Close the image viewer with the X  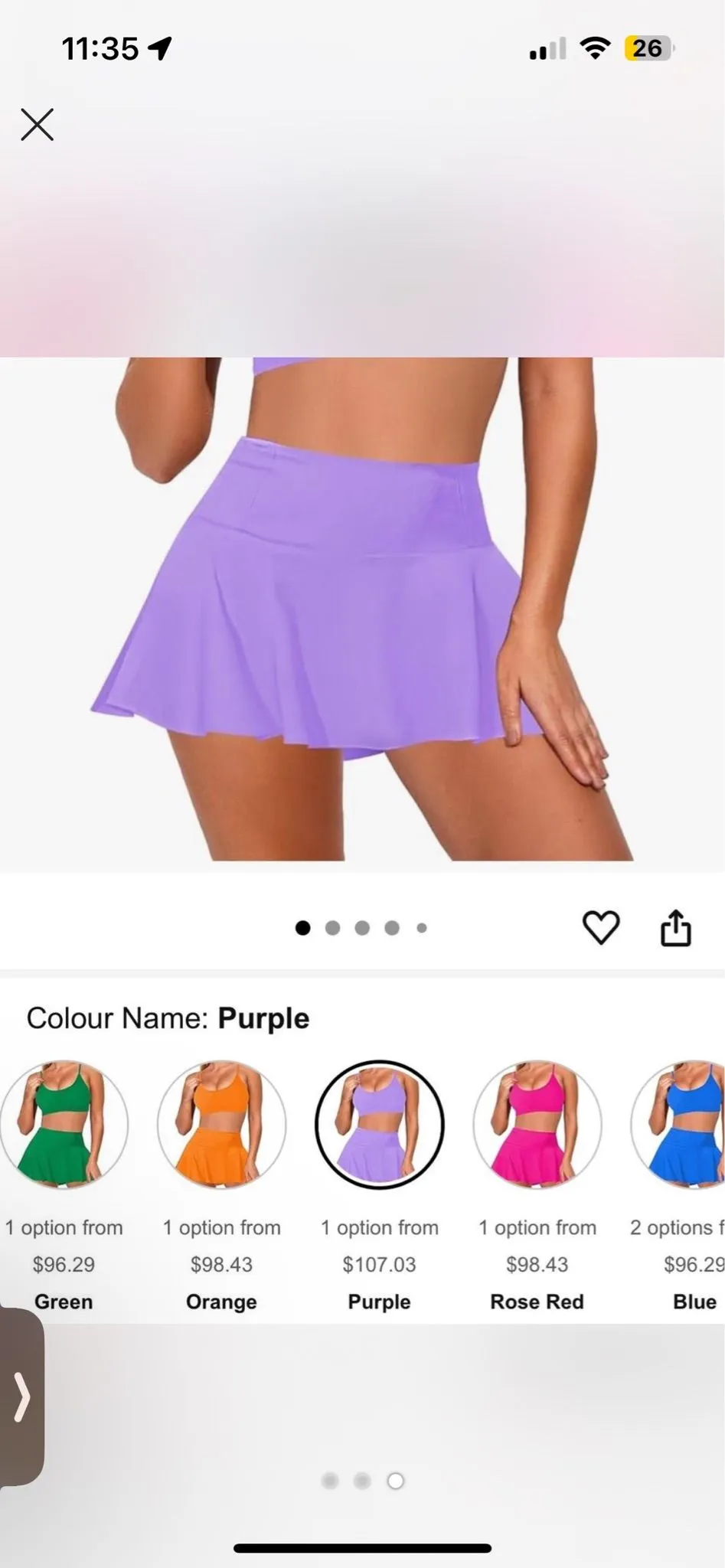coord(37,124)
